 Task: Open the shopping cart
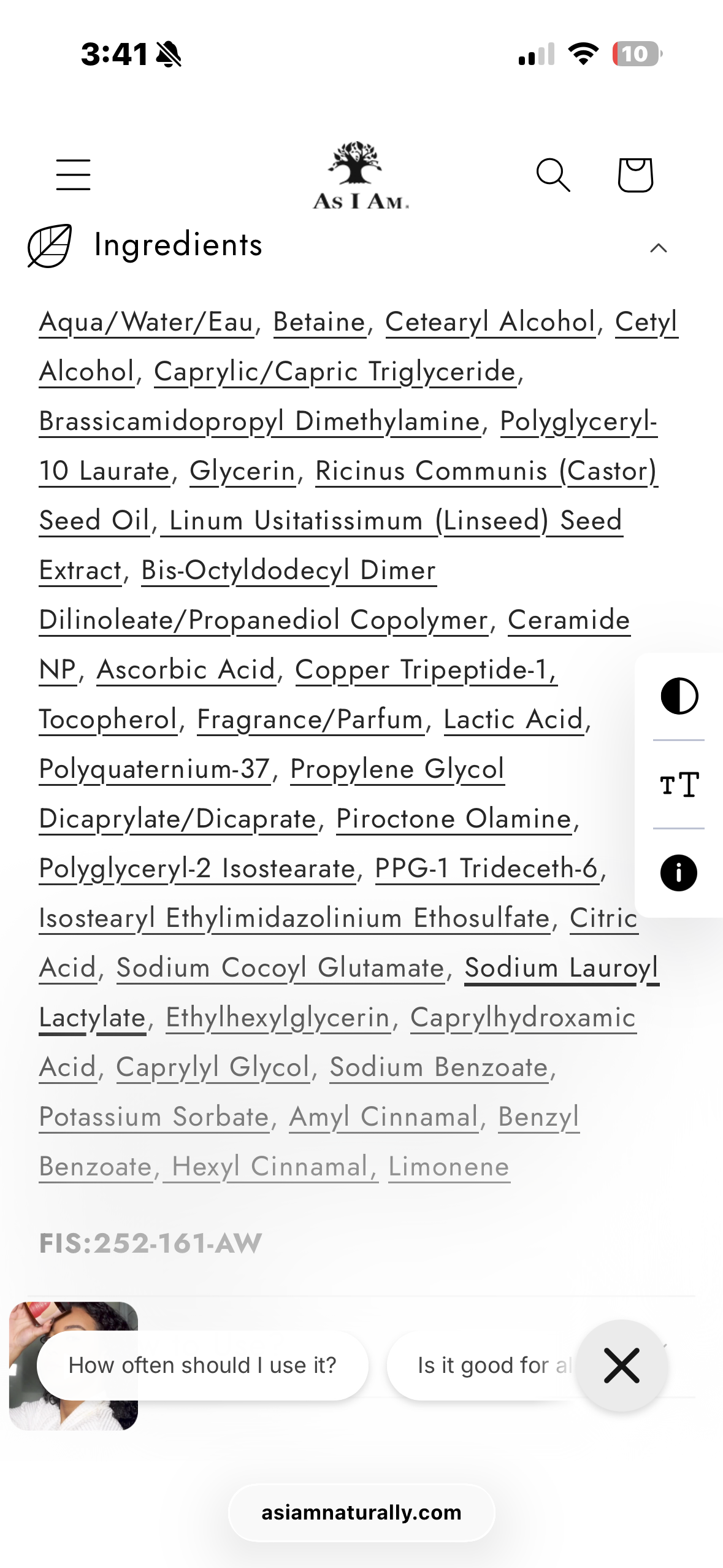(x=635, y=175)
